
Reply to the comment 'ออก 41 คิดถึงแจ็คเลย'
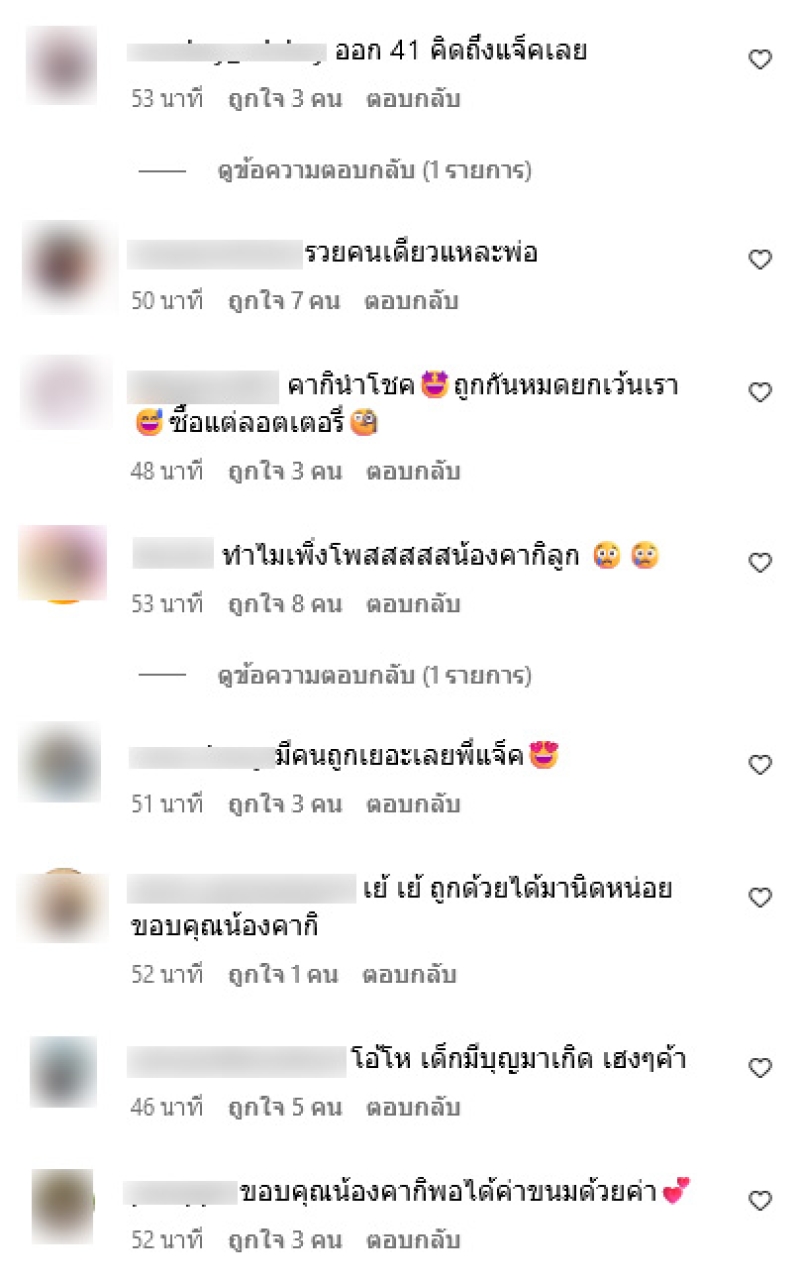point(411,101)
